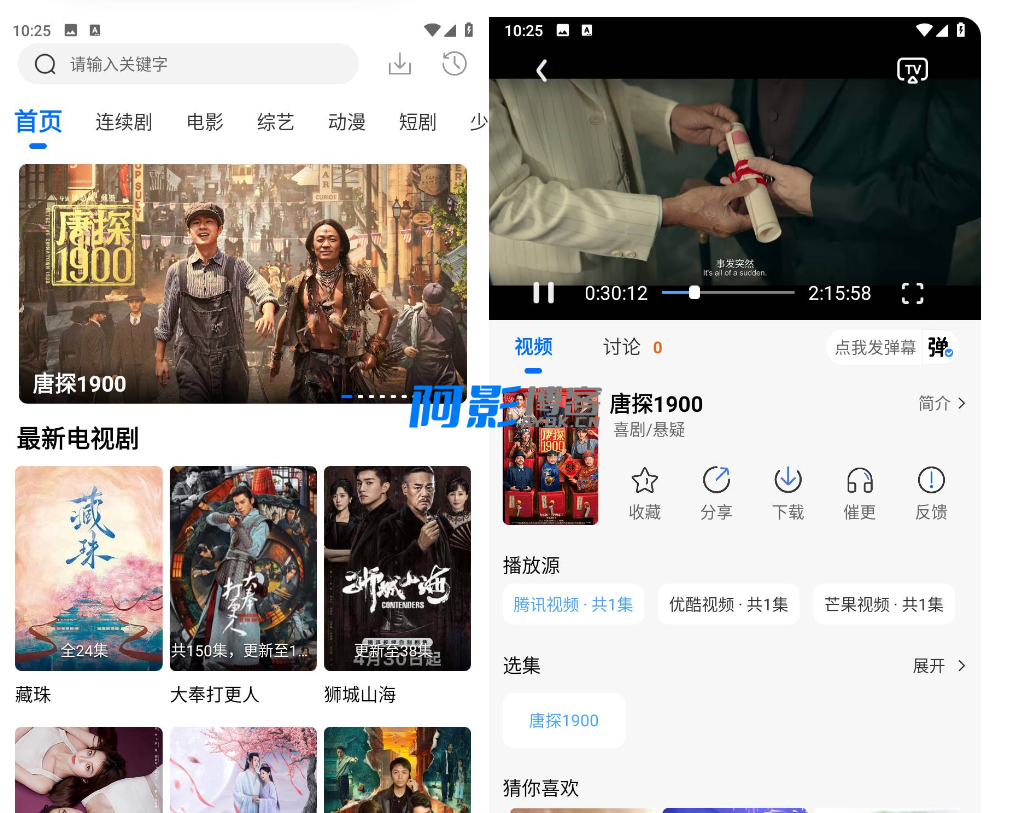Open the 动漫 tab
The width and height of the screenshot is (1010, 813).
click(347, 122)
